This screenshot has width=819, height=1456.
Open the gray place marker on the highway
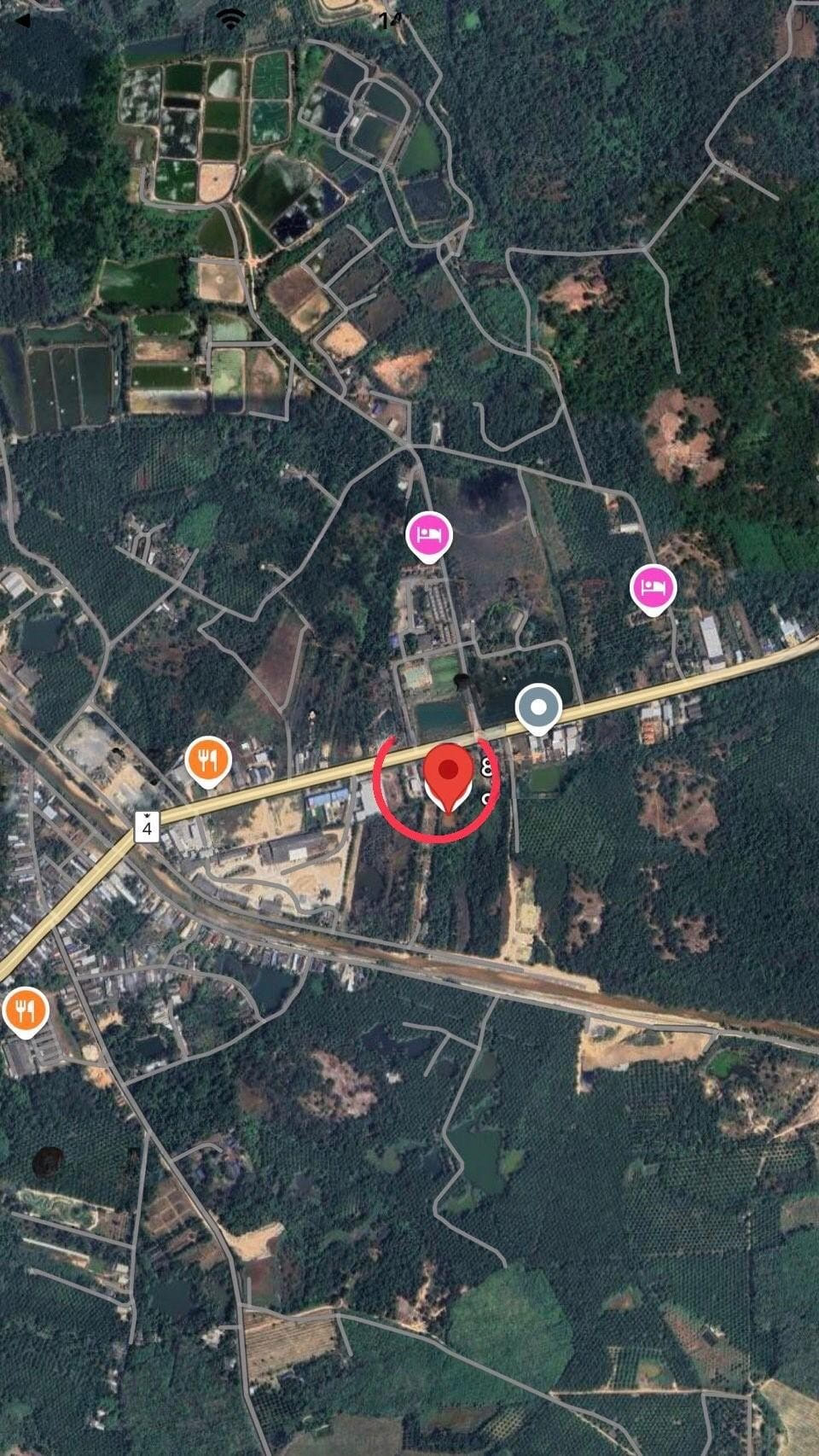[x=538, y=708]
